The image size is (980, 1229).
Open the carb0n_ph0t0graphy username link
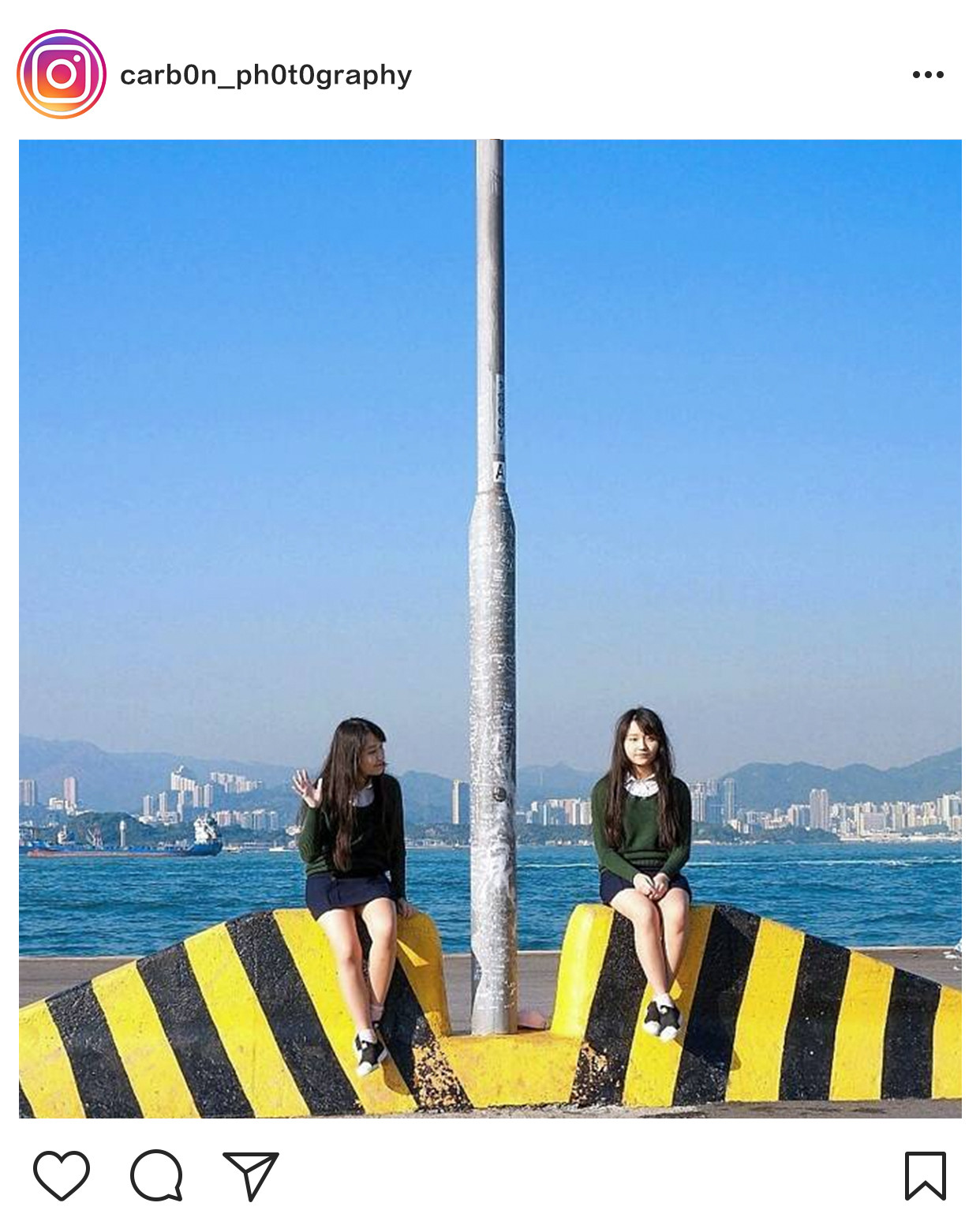265,75
